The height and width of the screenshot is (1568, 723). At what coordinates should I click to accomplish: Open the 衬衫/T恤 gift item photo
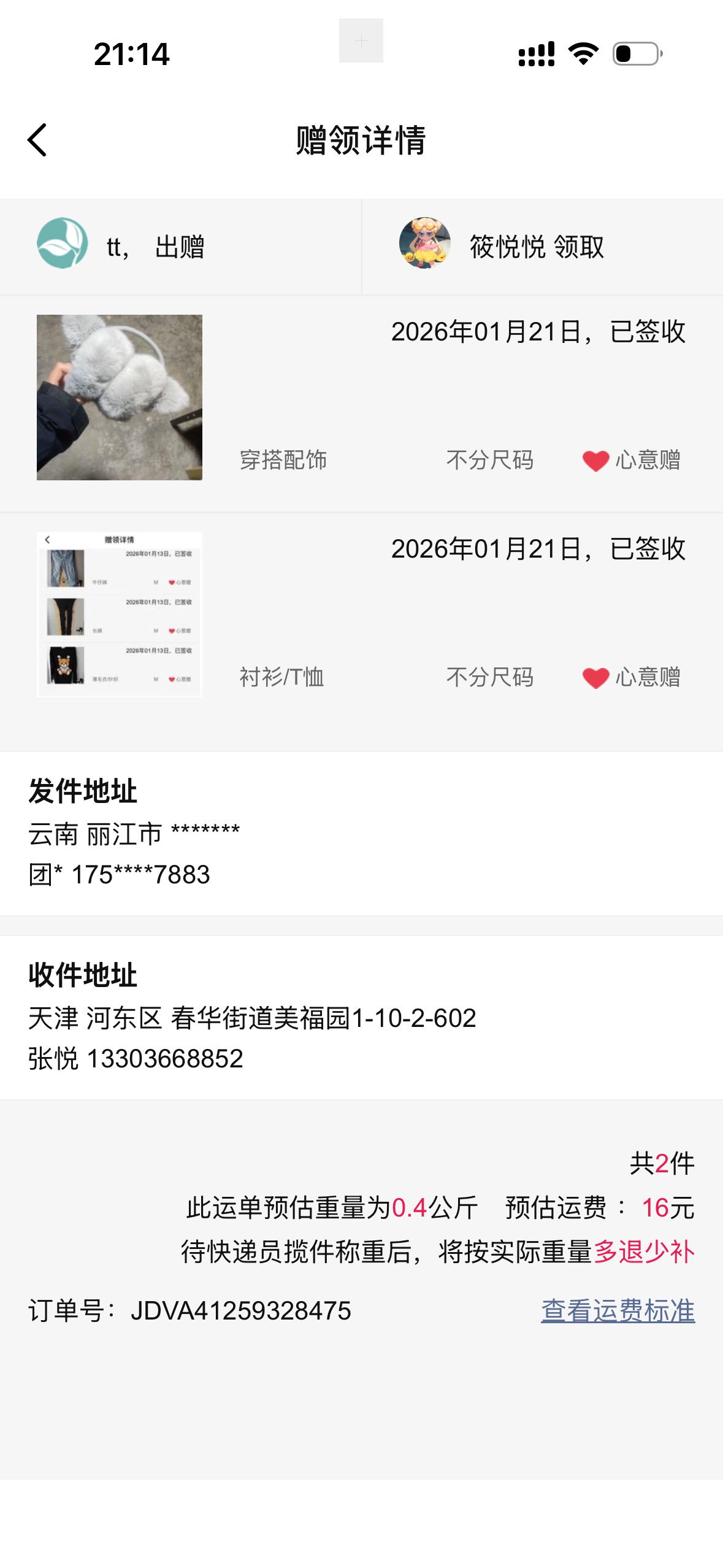120,614
